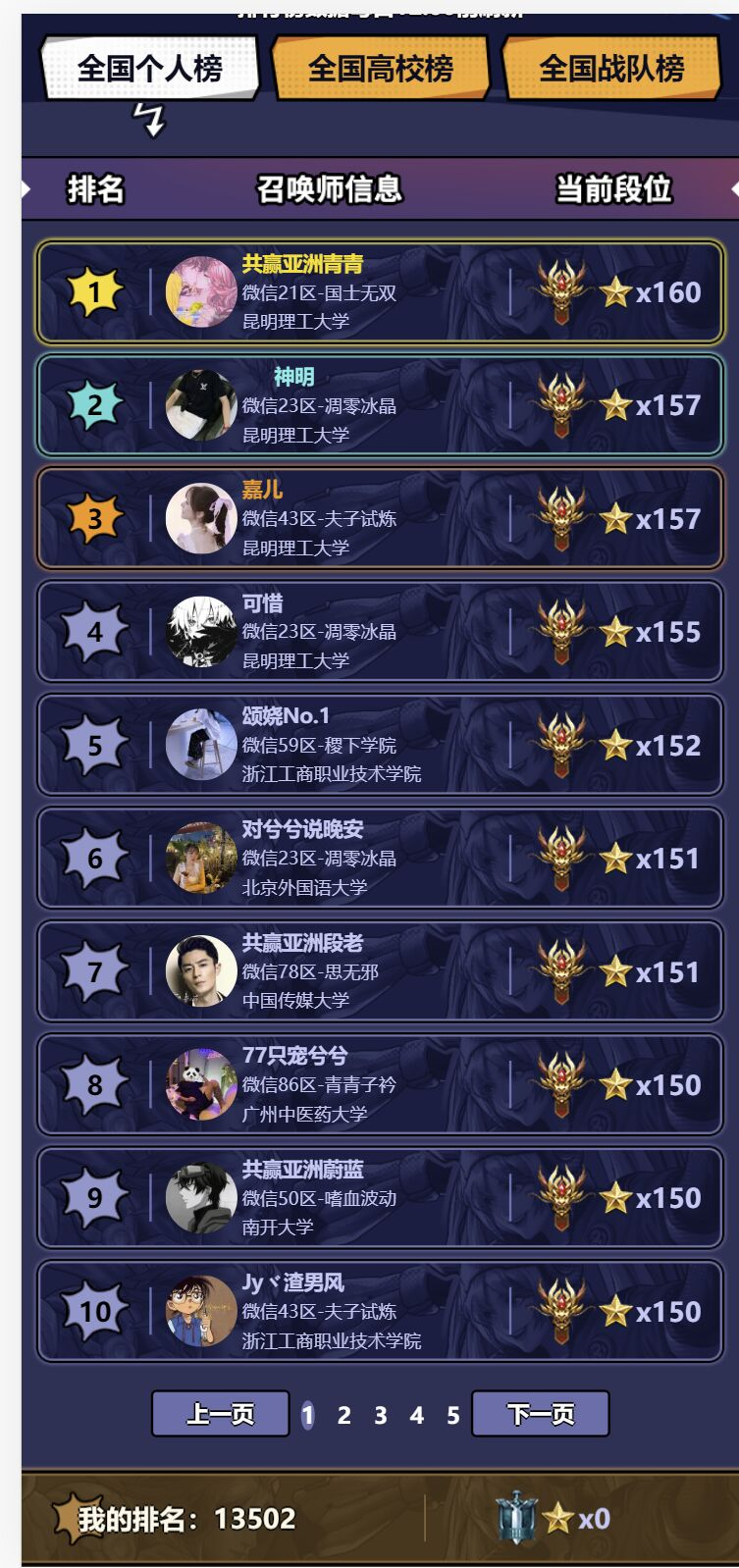The width and height of the screenshot is (739, 1568).
Task: Open rank 7 player 共赢亚洲段老
Action: [302, 943]
